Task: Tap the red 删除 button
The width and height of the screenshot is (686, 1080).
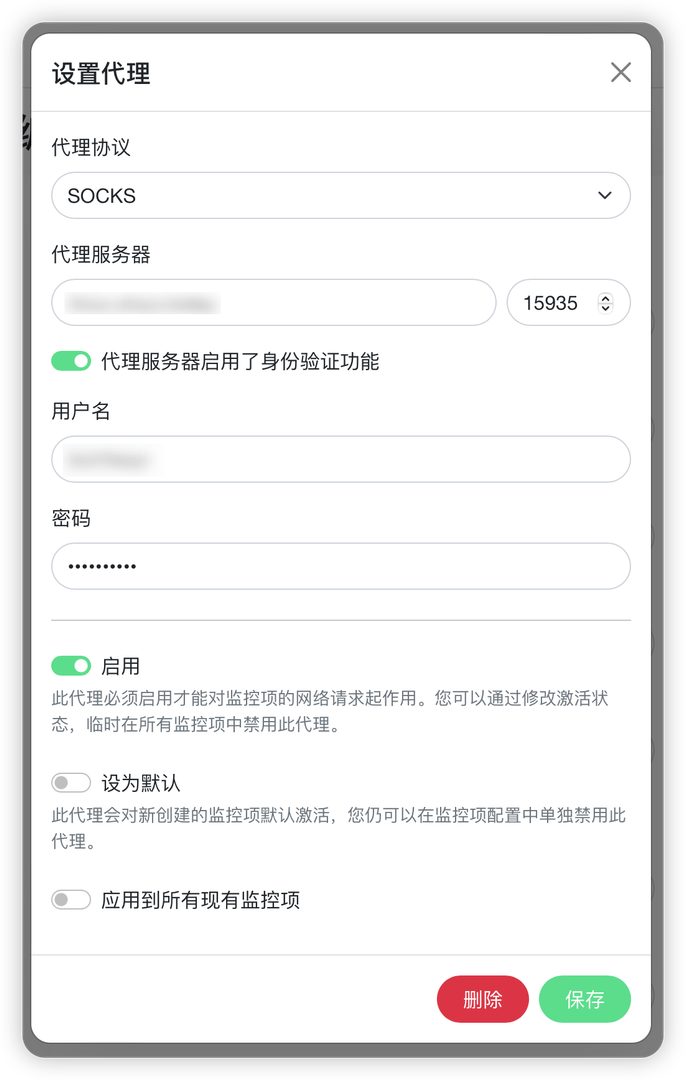Action: pos(482,999)
